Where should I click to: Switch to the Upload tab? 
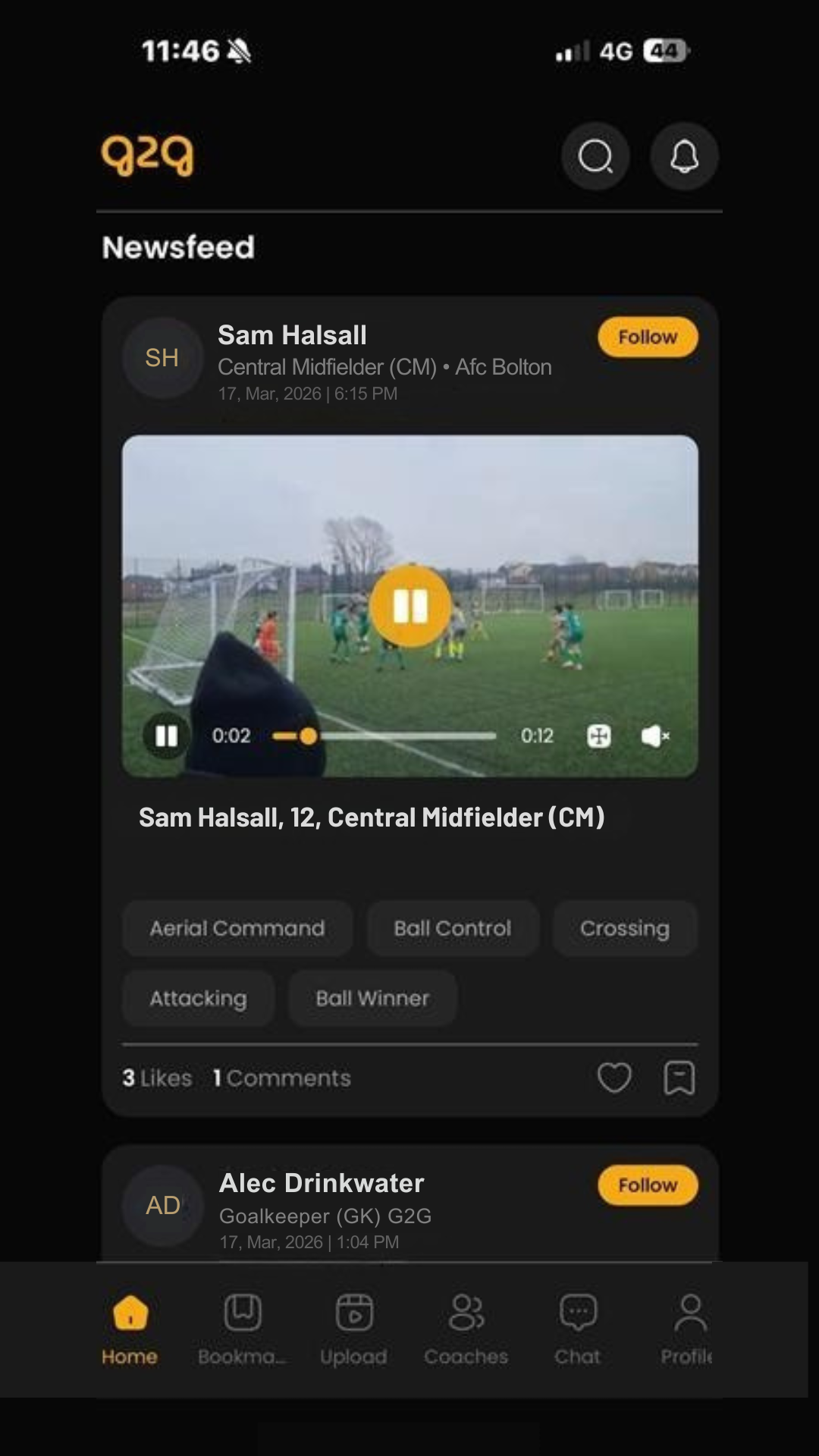353,1329
